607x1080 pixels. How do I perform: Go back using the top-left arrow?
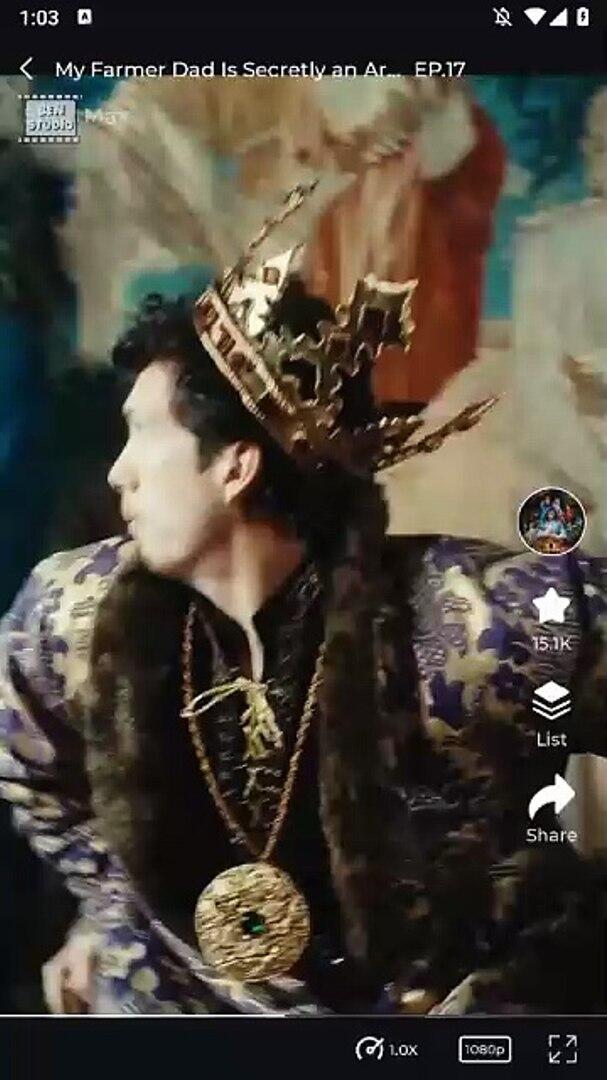27,69
